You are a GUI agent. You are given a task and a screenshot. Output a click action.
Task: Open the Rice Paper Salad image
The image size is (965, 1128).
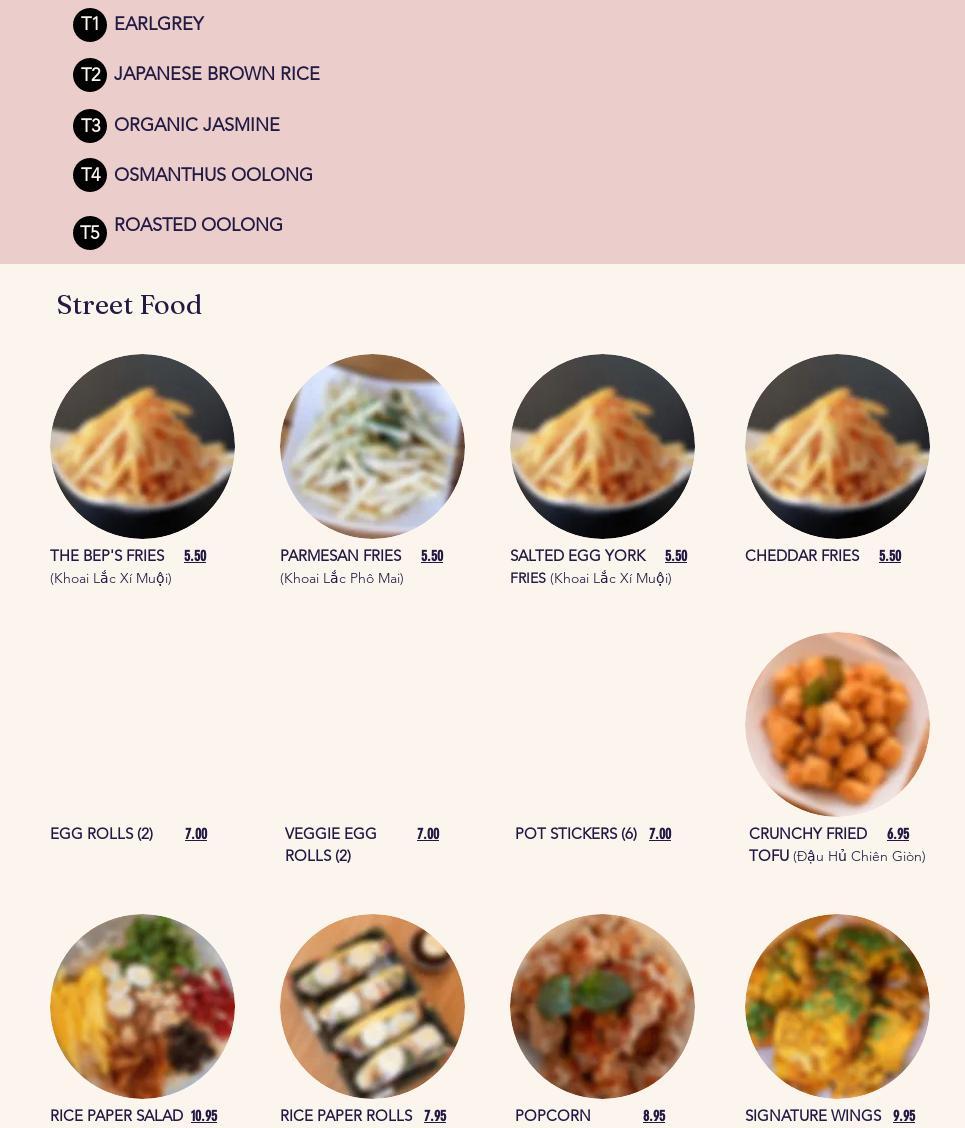coord(142,1006)
